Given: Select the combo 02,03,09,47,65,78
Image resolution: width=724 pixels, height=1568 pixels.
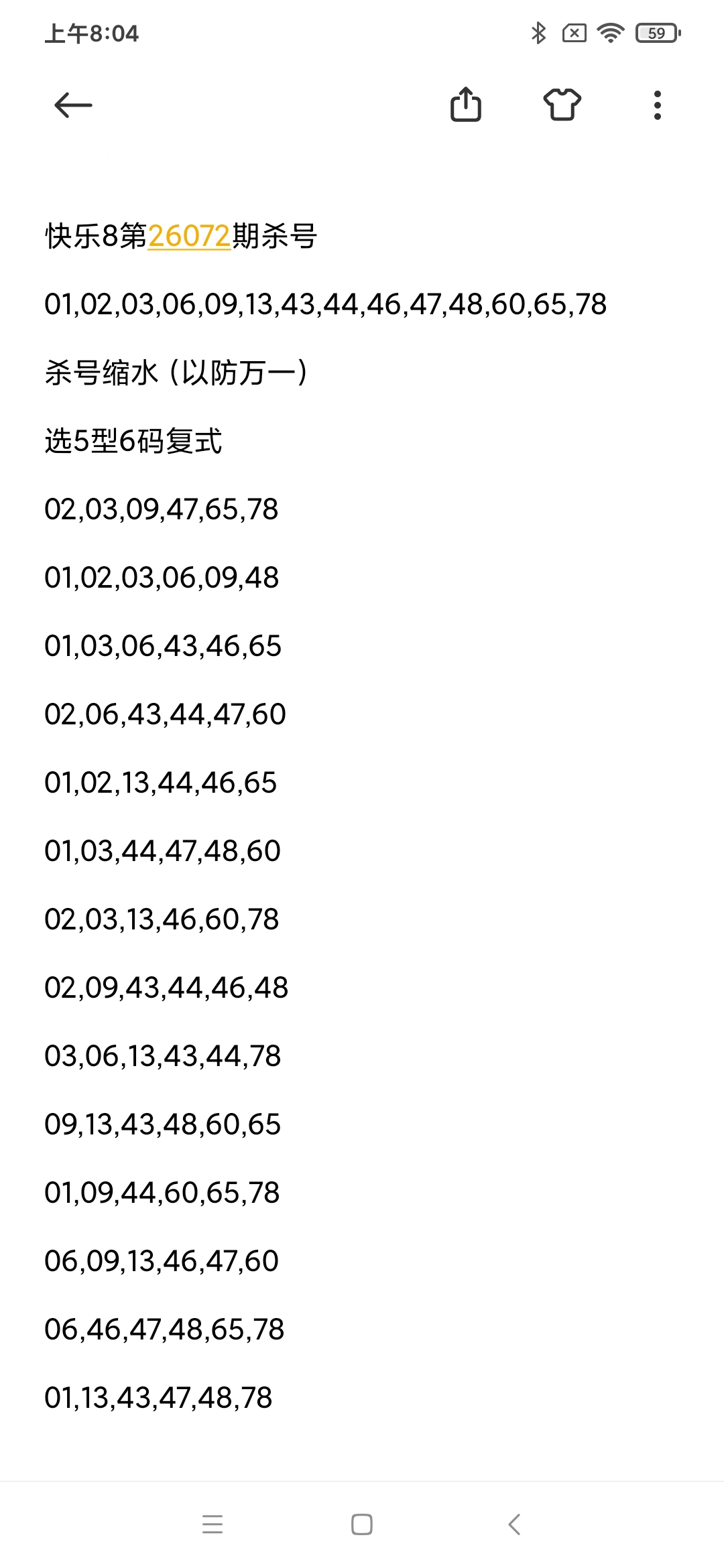Looking at the screenshot, I should pos(161,509).
